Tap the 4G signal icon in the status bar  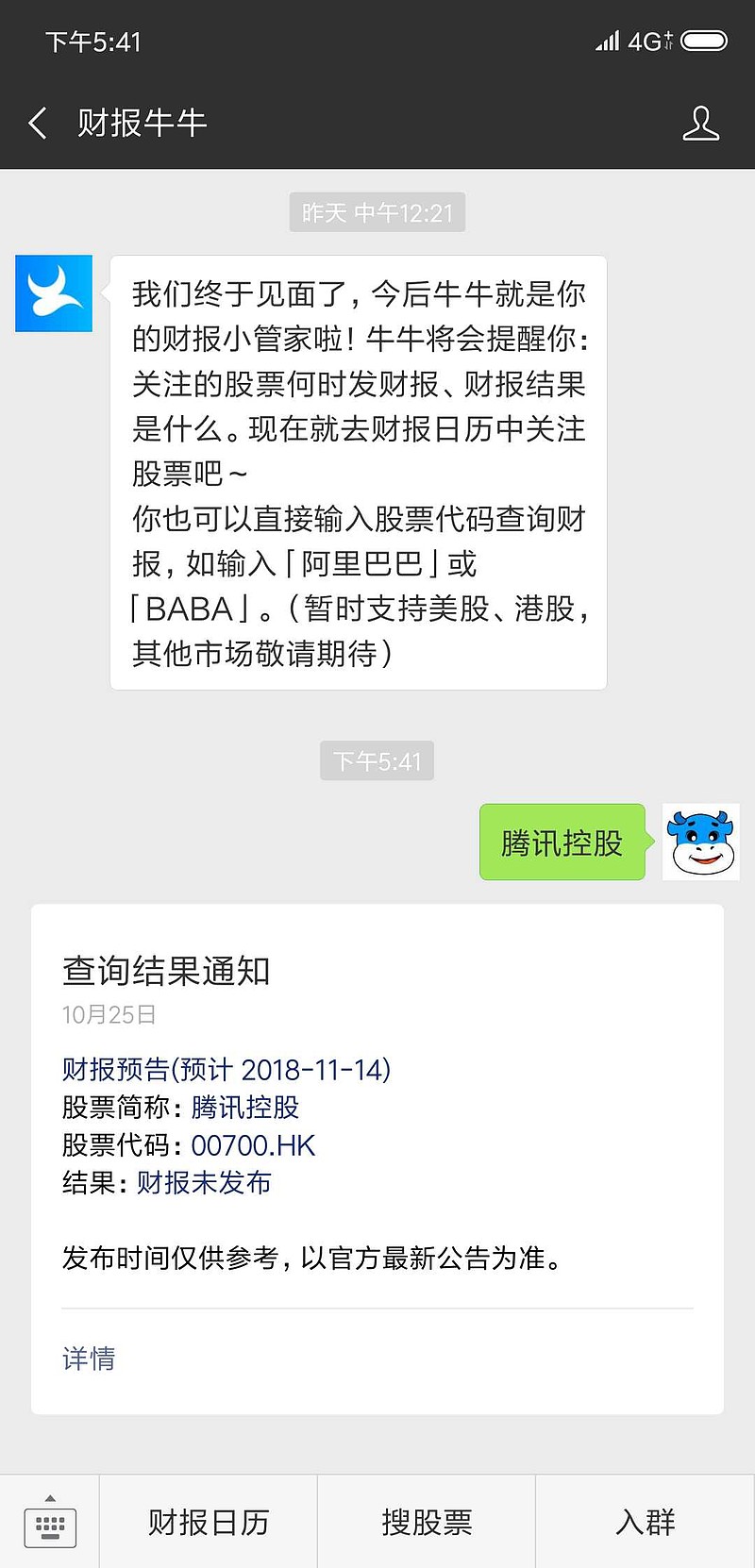click(647, 41)
